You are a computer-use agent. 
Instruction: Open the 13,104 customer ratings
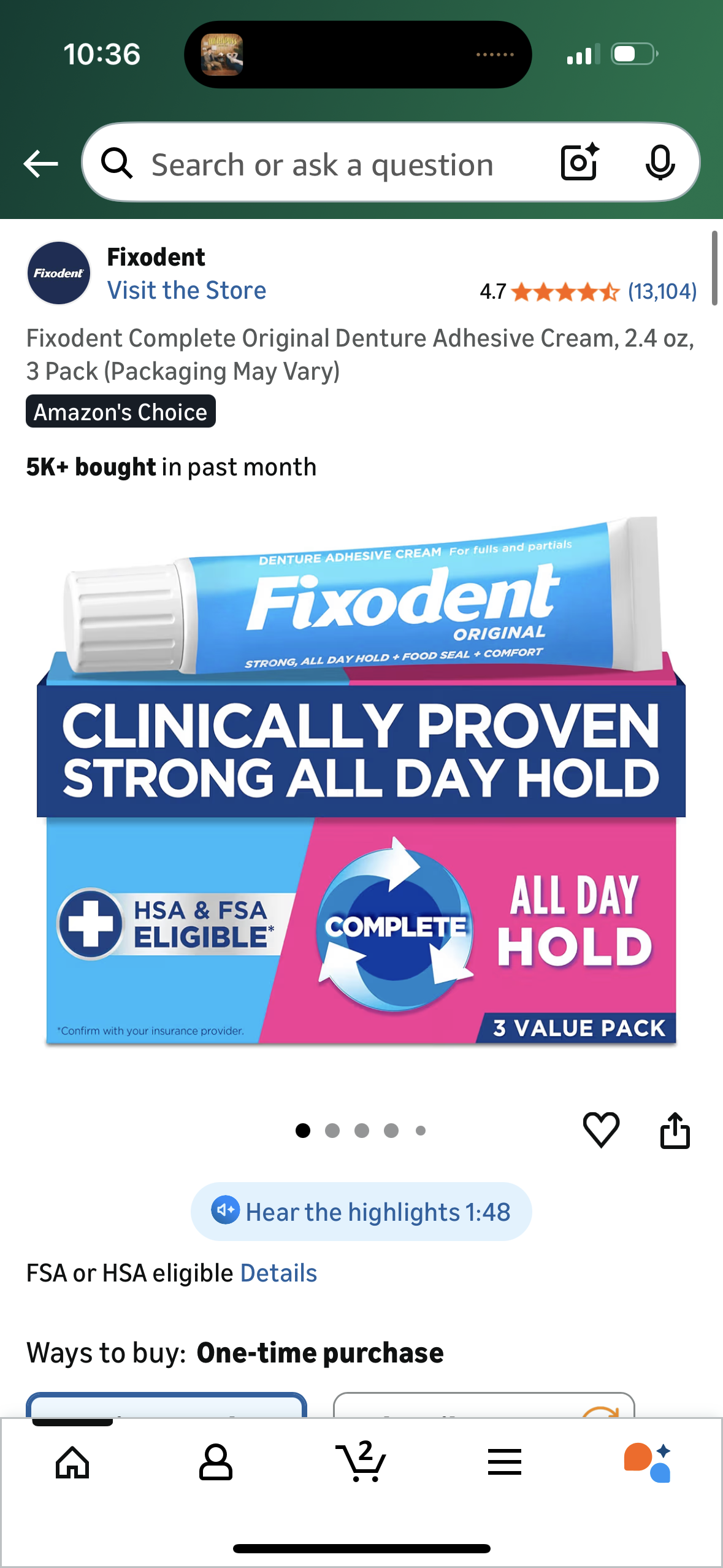click(x=662, y=291)
